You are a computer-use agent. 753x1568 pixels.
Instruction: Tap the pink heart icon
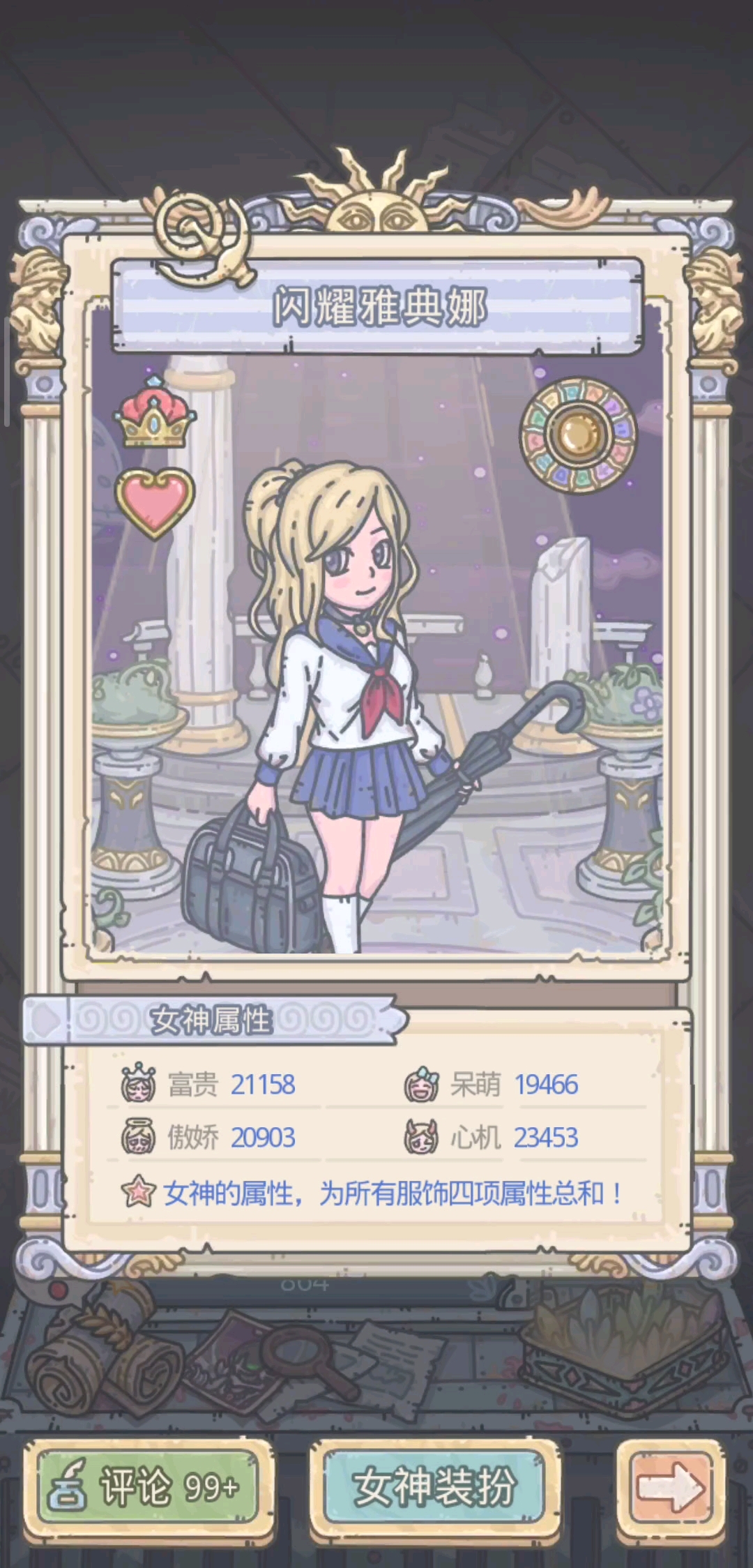coord(155,502)
